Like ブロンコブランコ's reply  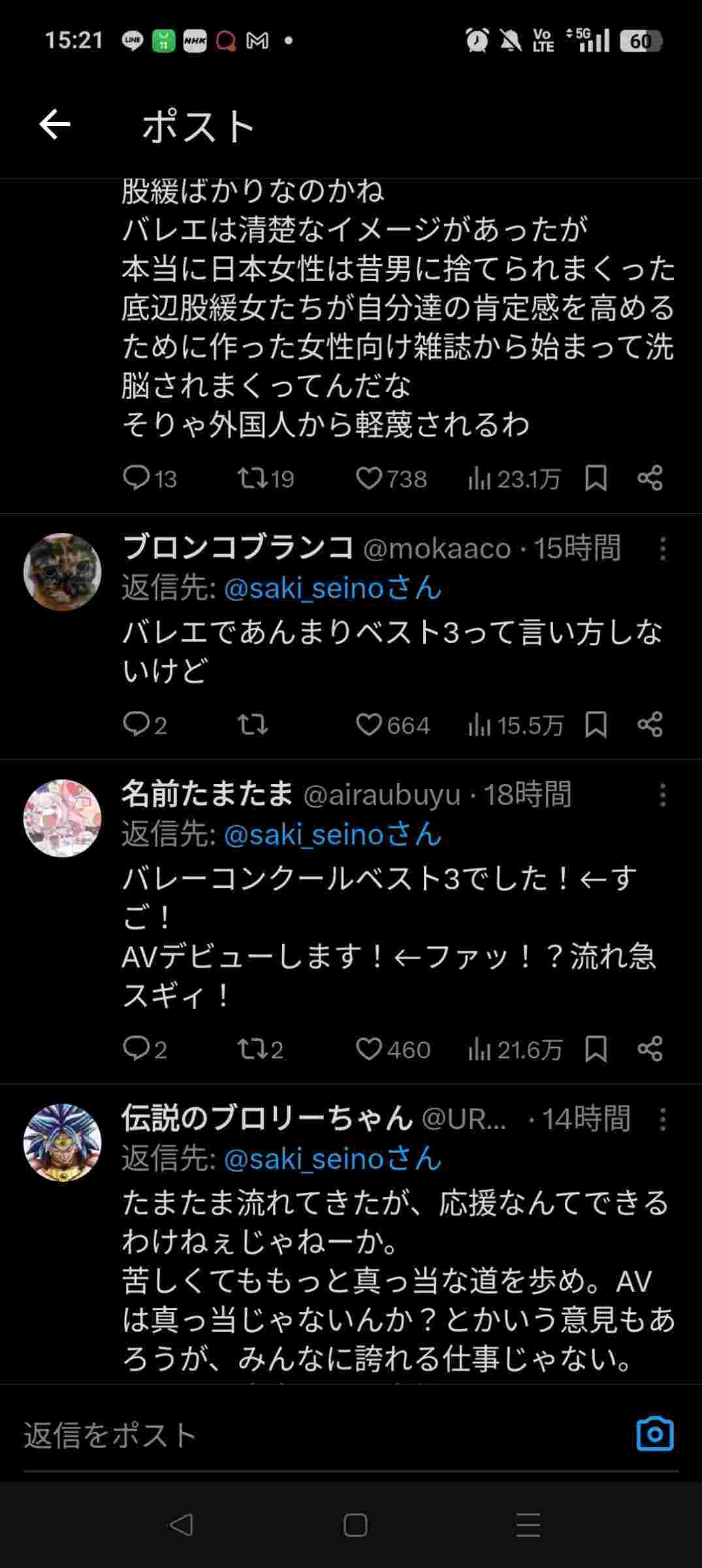pyautogui.click(x=370, y=725)
